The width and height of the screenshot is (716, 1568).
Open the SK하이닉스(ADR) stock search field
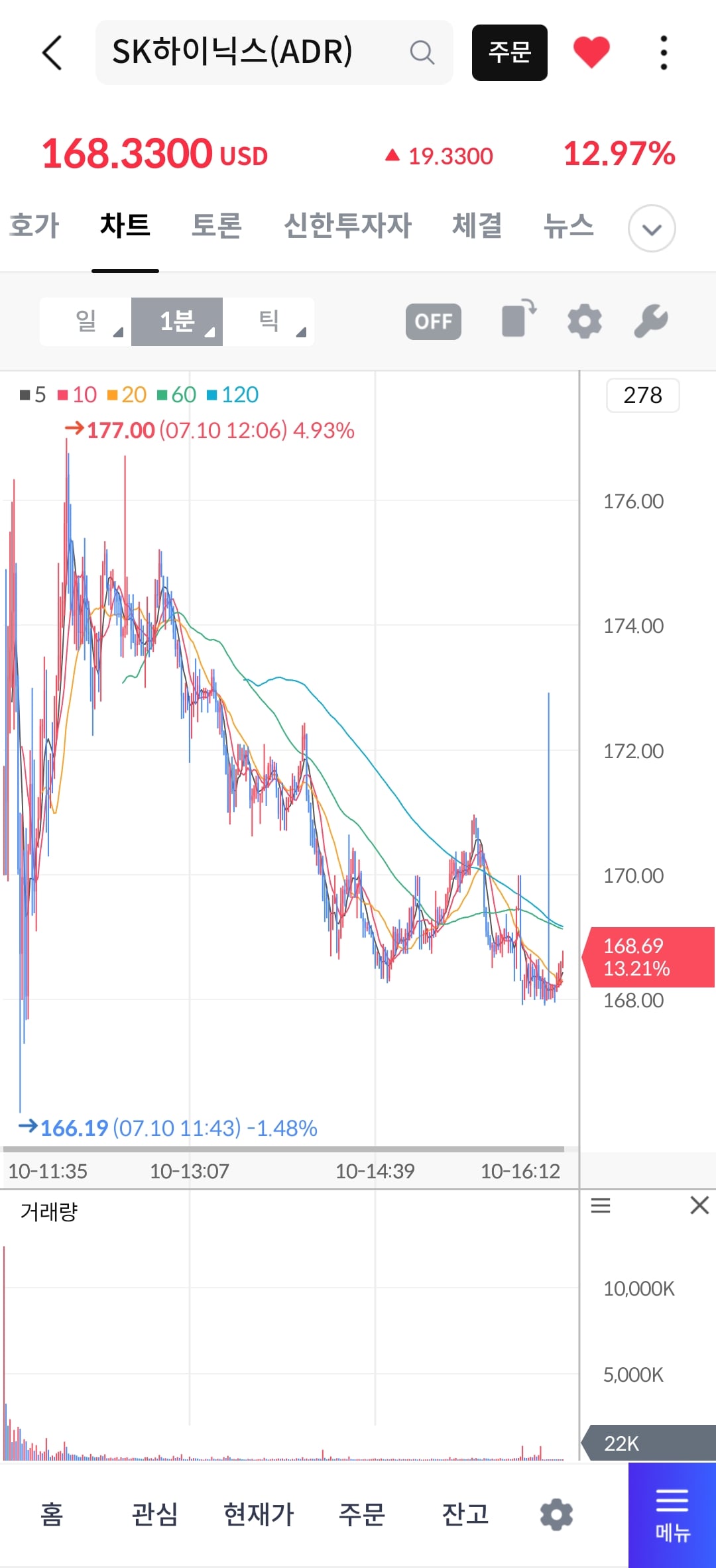[x=274, y=52]
